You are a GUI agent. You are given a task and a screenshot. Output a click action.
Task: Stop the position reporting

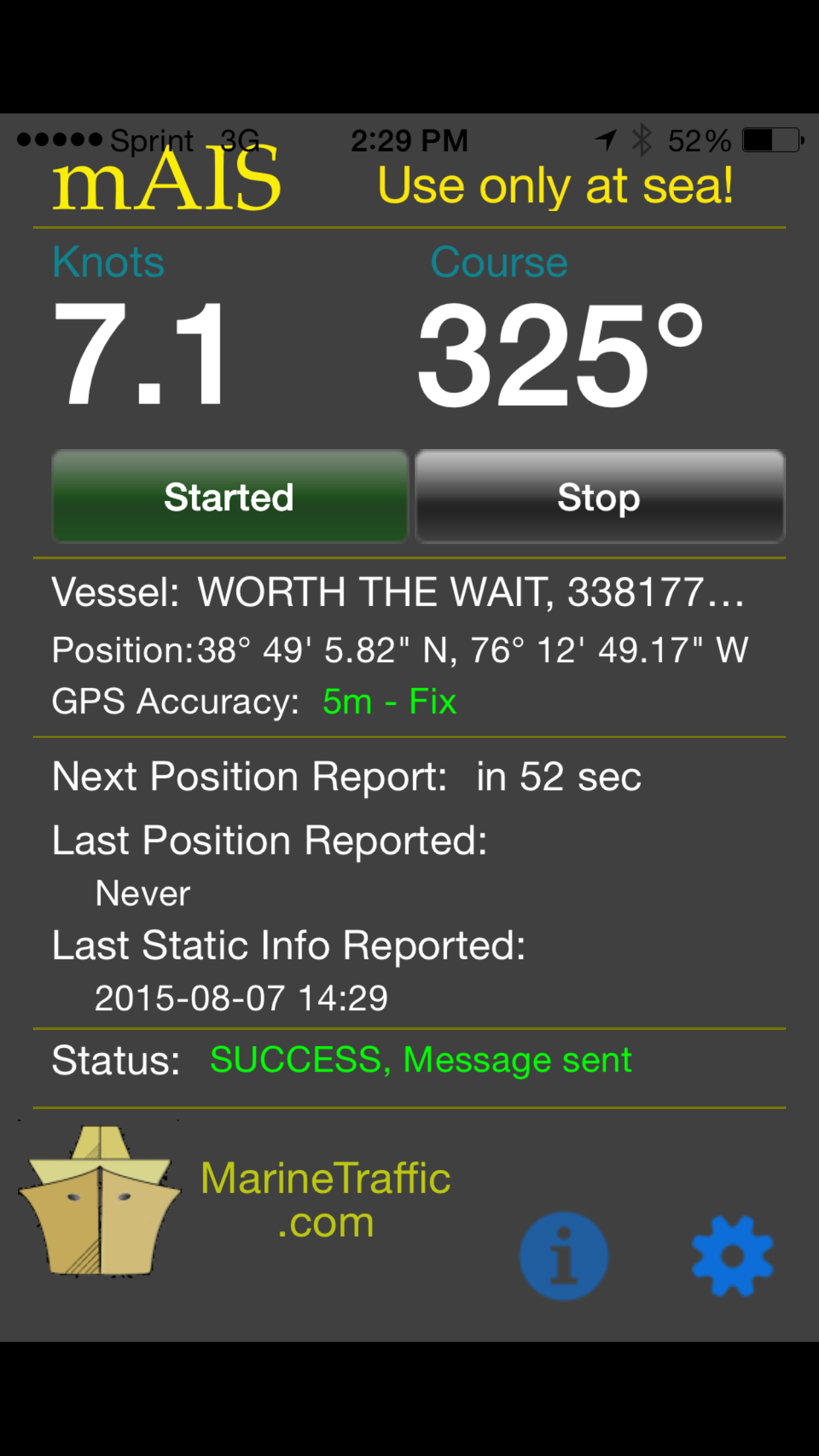599,497
